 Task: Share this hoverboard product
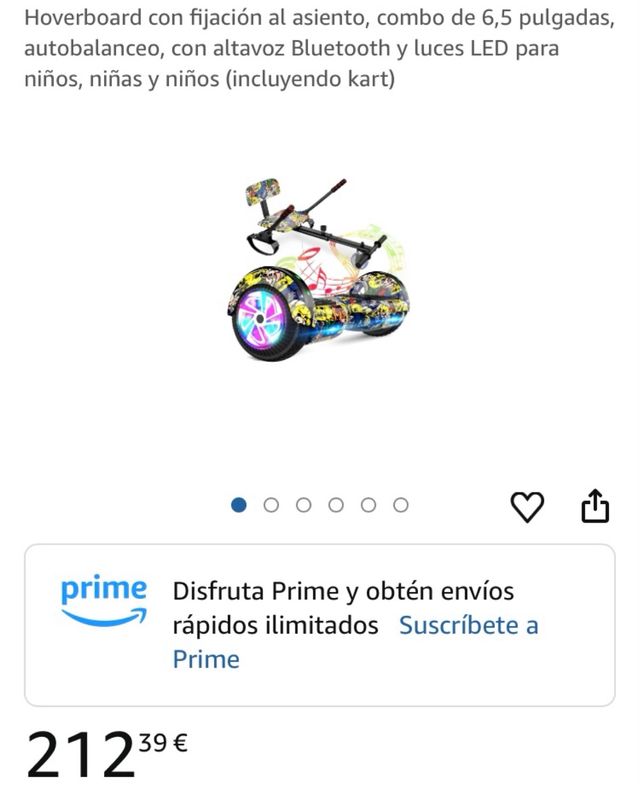click(x=595, y=506)
